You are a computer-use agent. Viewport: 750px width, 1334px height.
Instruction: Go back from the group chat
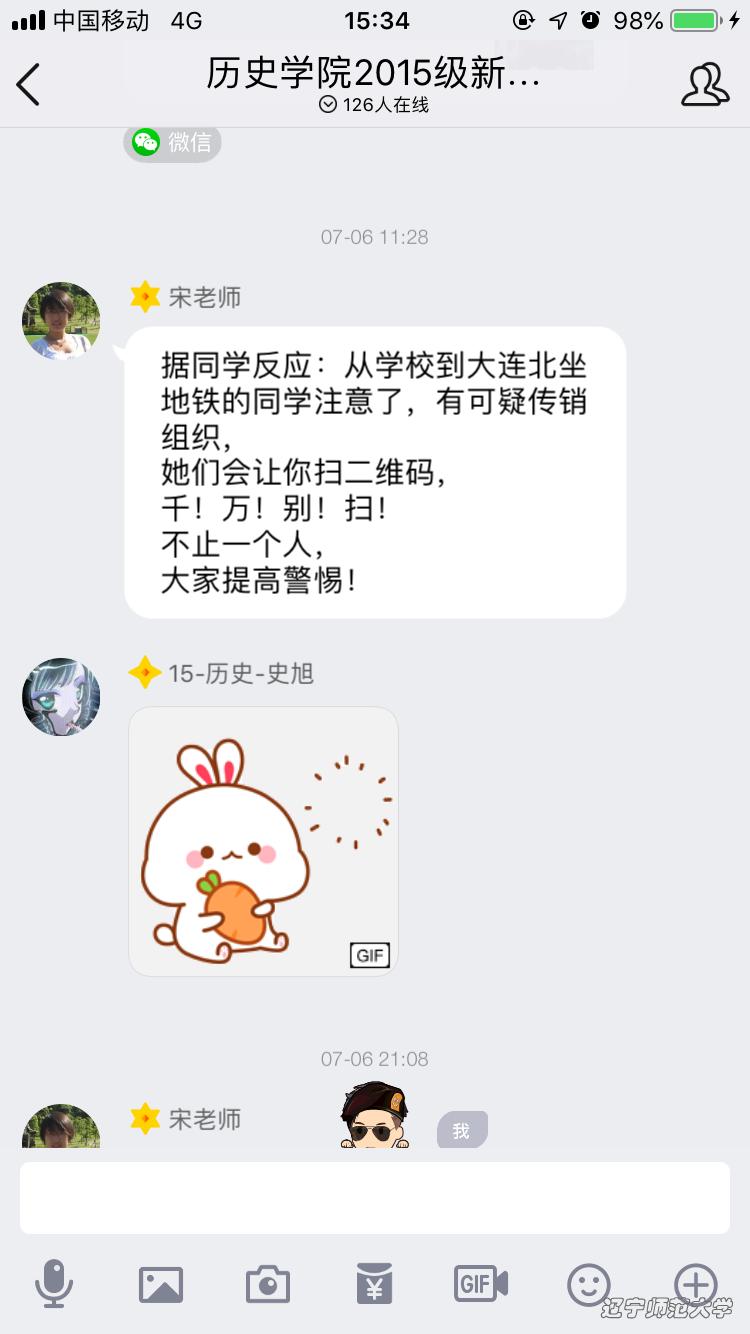(29, 84)
